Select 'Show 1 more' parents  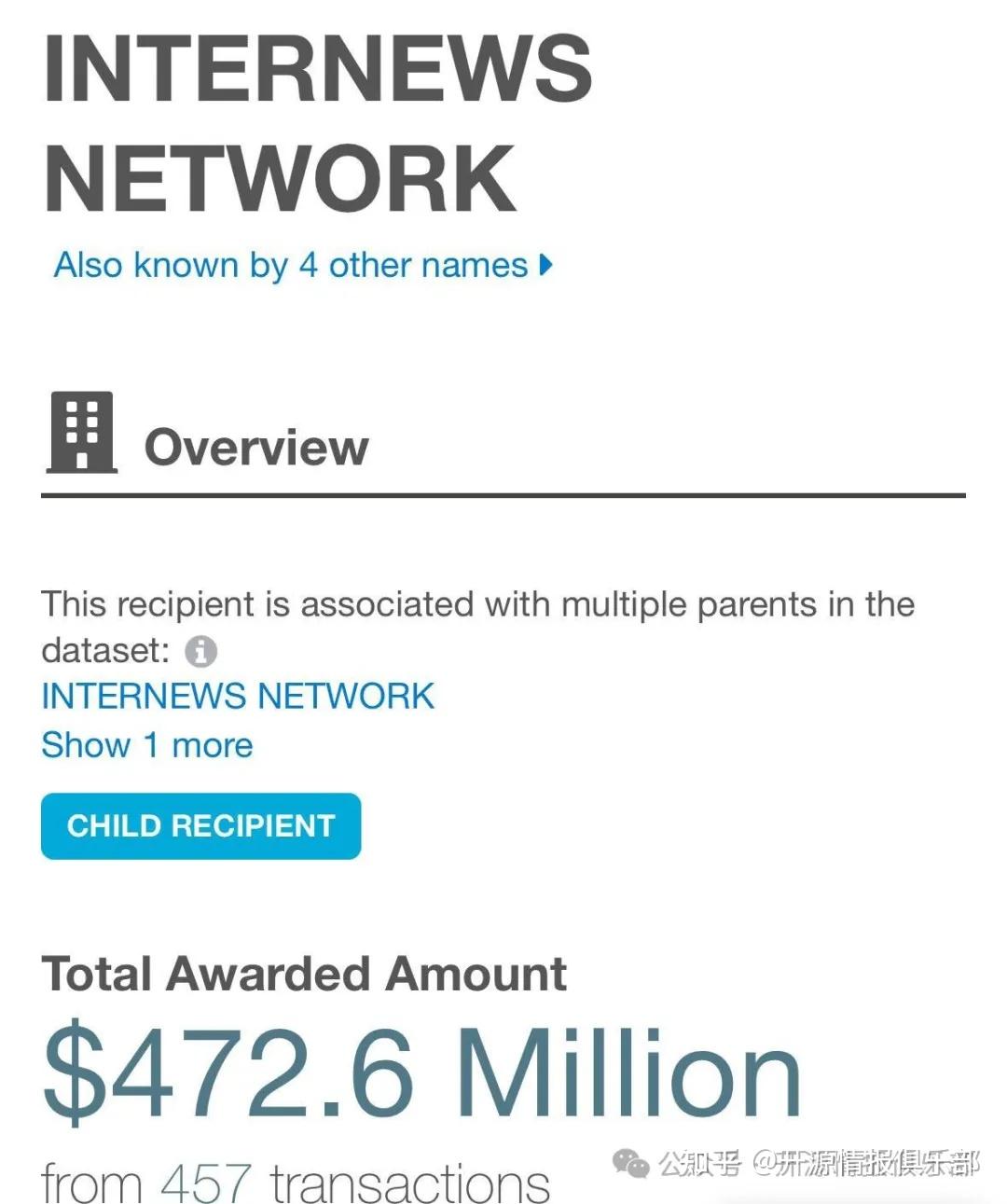[147, 746]
